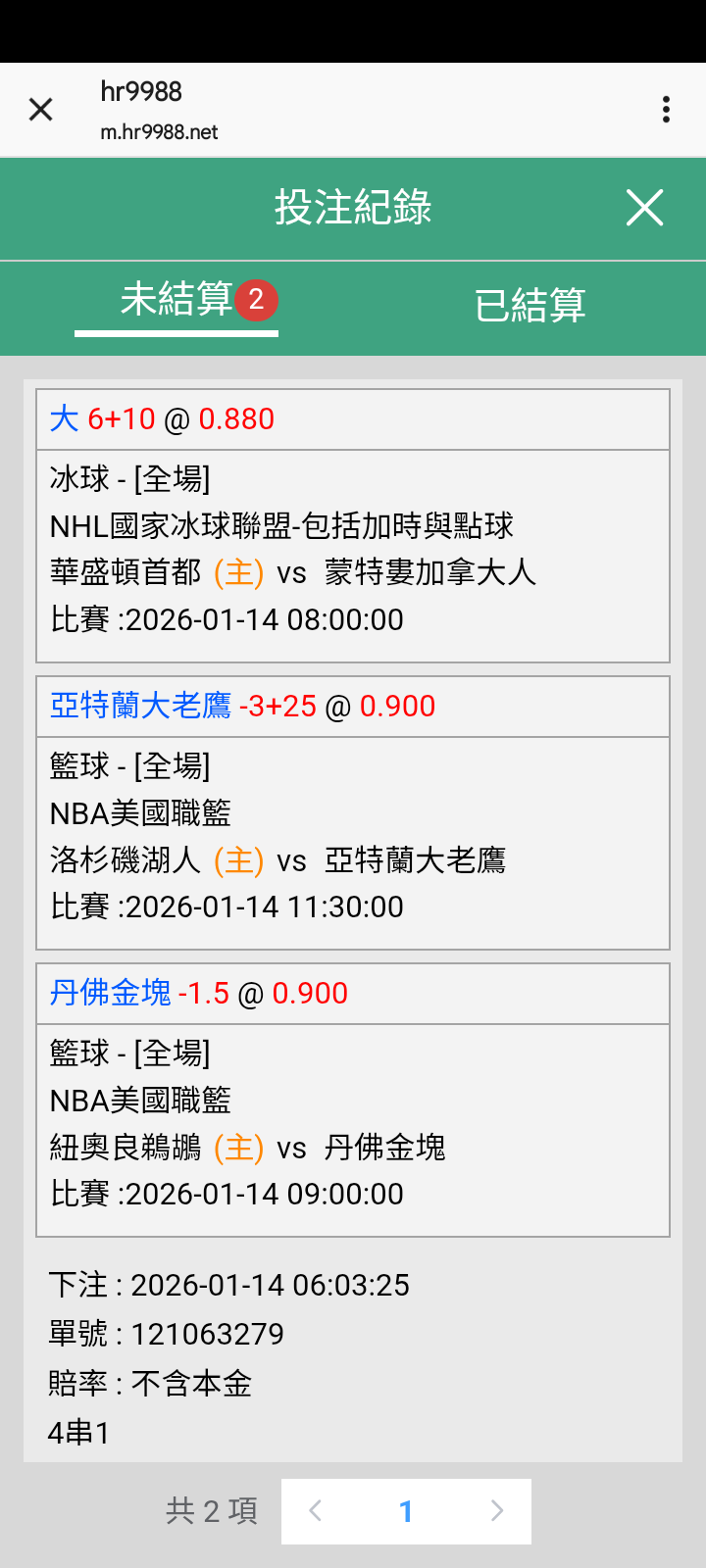Open the browser overflow menu
Viewport: 706px width, 1568px height.
[666, 109]
